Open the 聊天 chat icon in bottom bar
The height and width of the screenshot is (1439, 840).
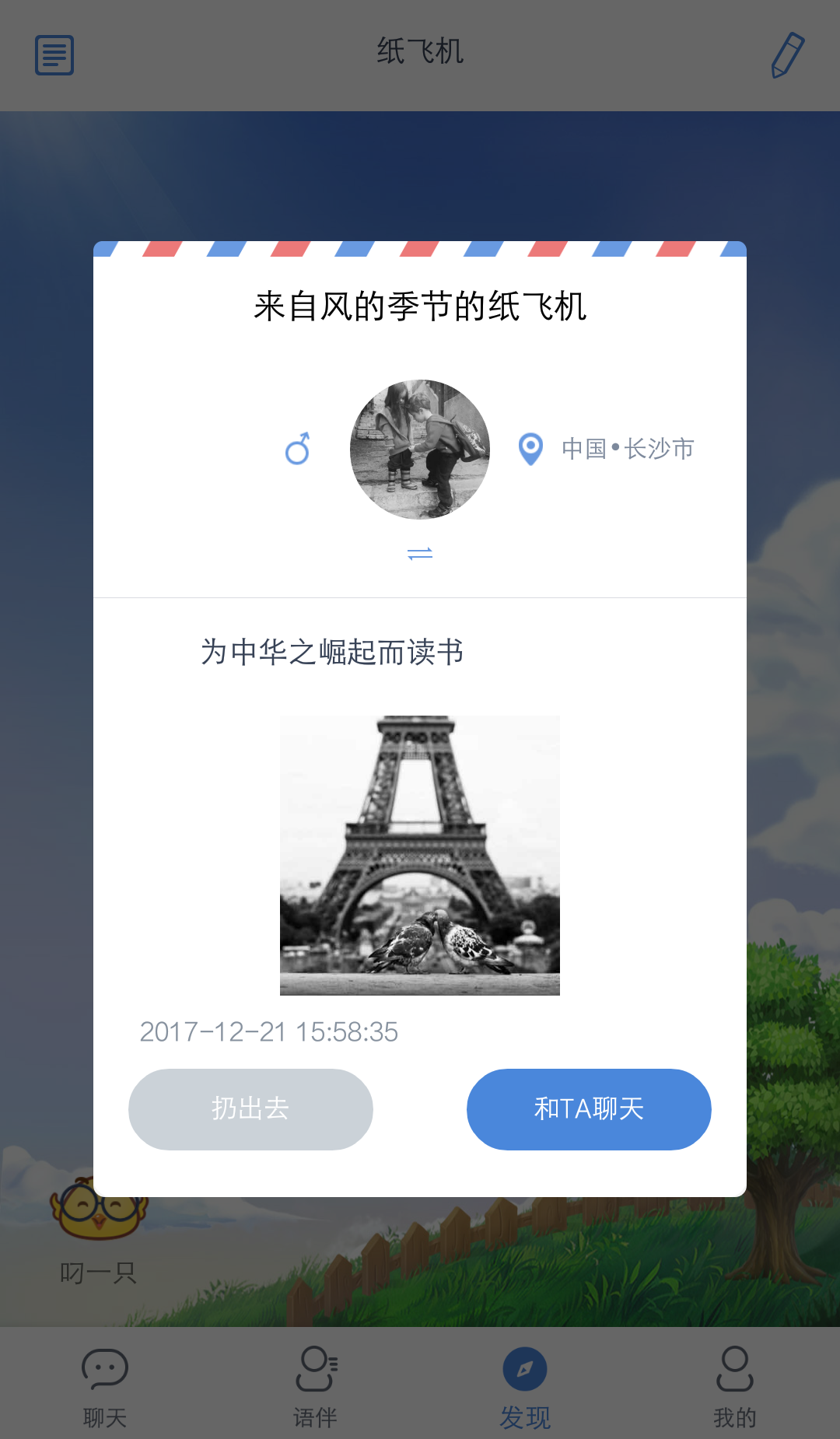point(104,1369)
